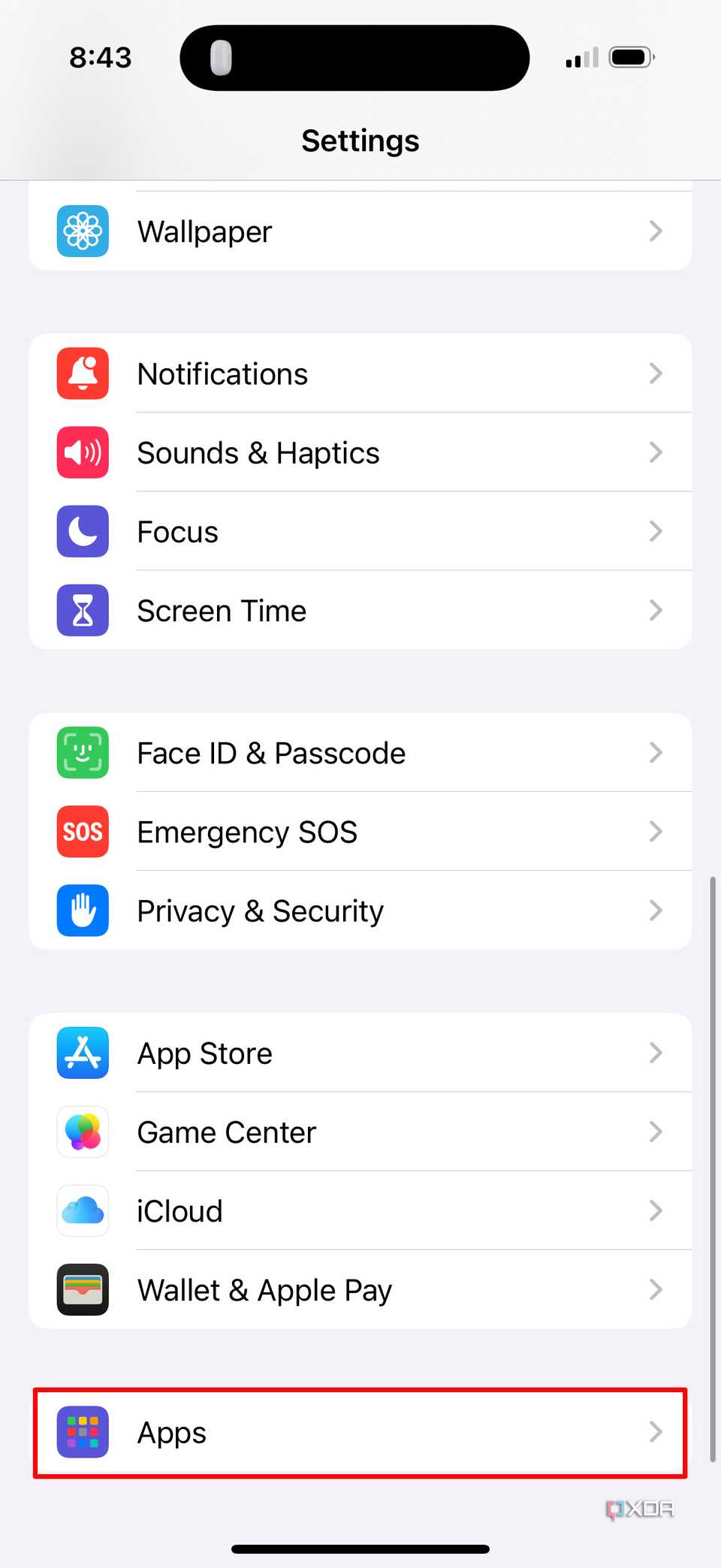Open Screen Time settings
Viewport: 721px width, 1568px height.
click(360, 611)
